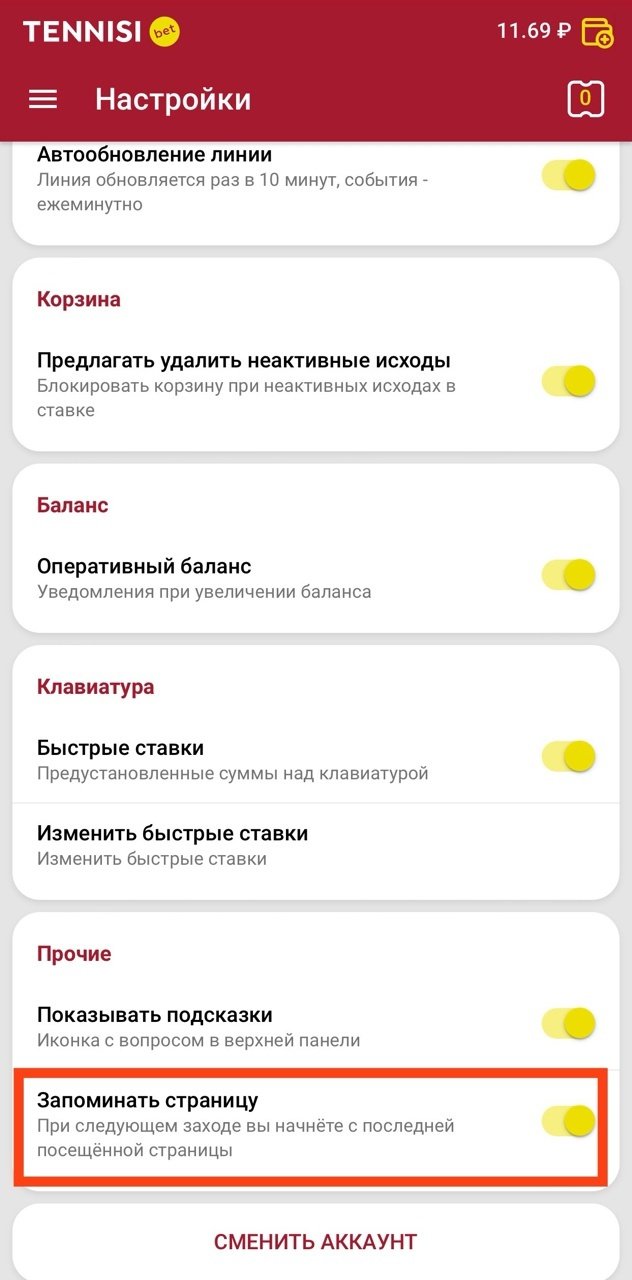Open the hamburger navigation menu

43,99
